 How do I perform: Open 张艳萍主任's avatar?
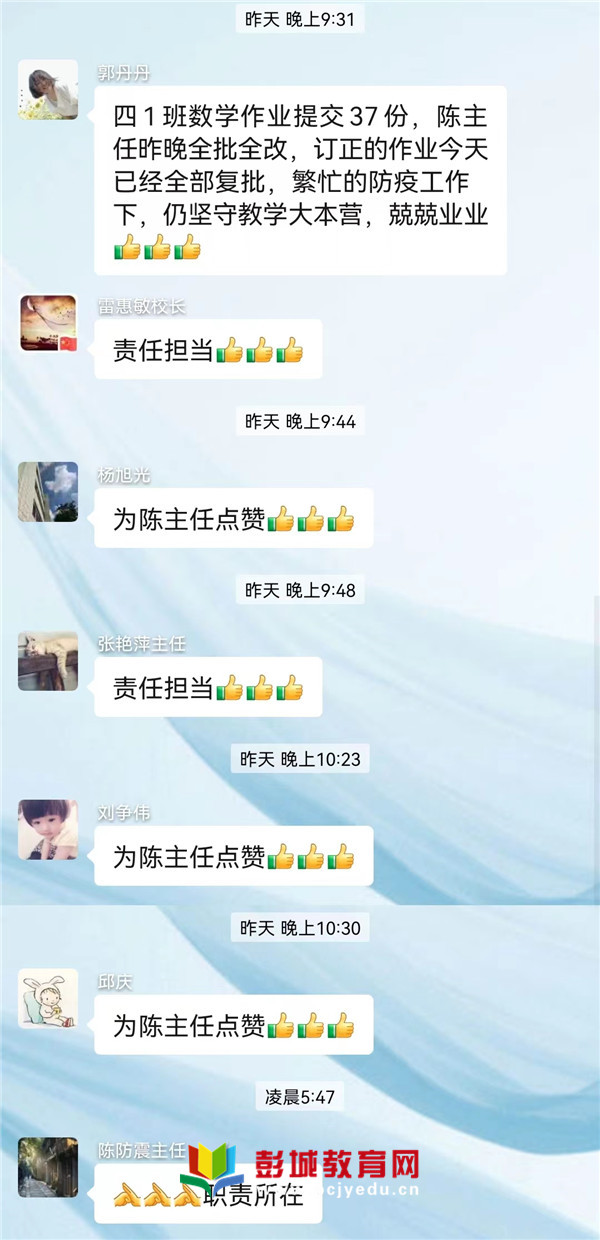pos(48,661)
